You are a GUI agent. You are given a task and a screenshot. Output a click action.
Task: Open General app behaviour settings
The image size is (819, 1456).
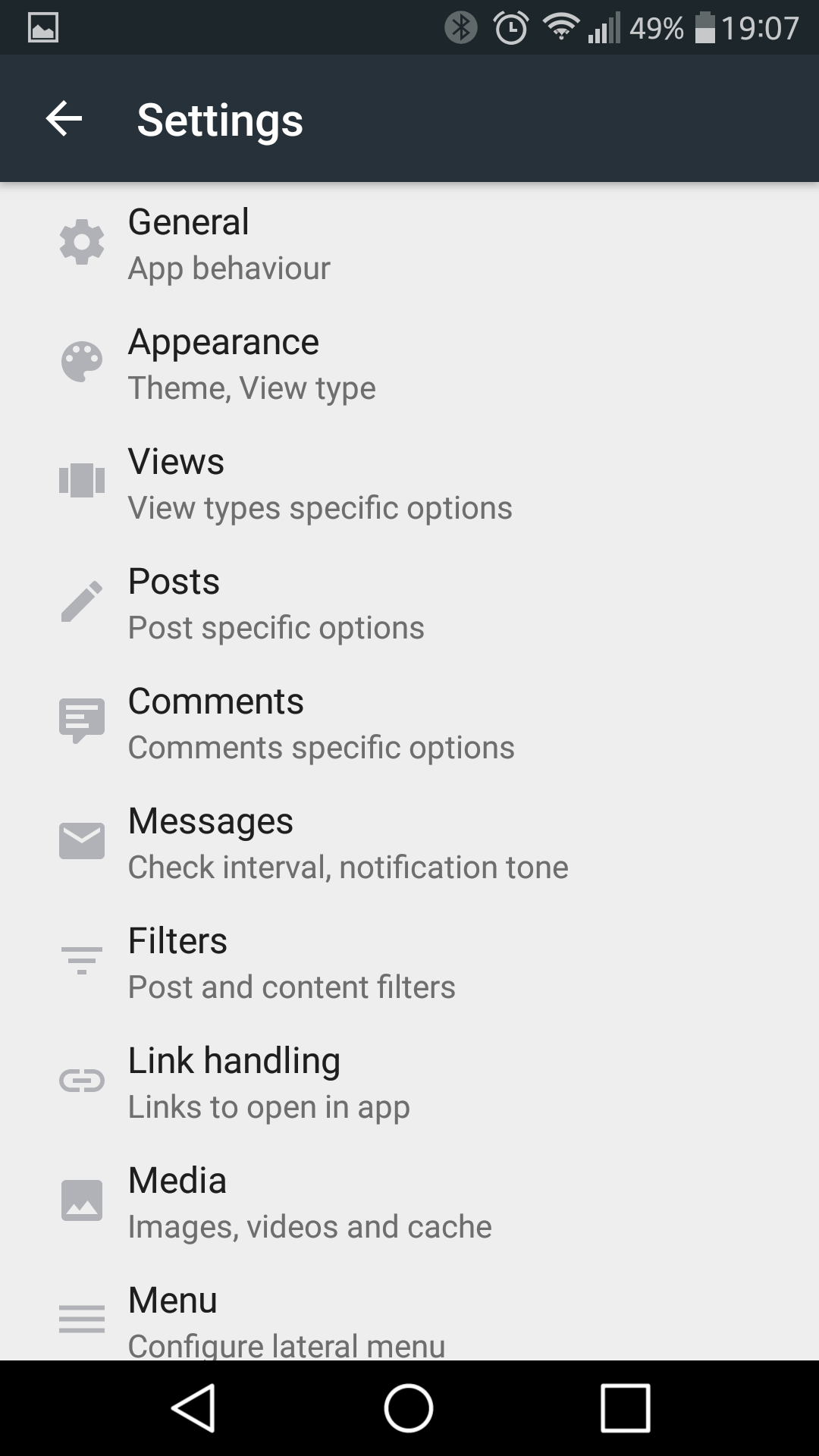click(409, 243)
